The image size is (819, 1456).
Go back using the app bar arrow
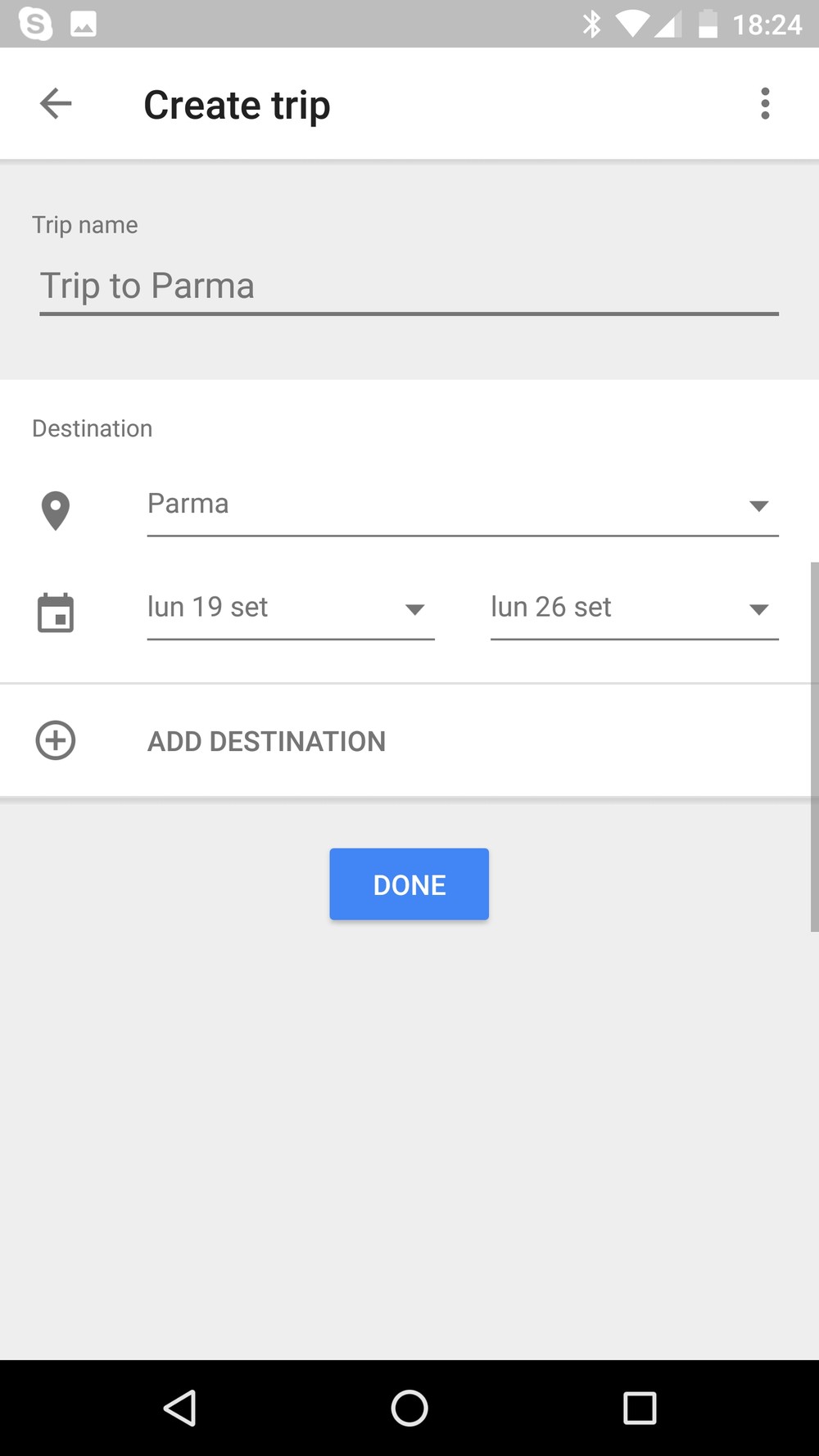[x=56, y=104]
